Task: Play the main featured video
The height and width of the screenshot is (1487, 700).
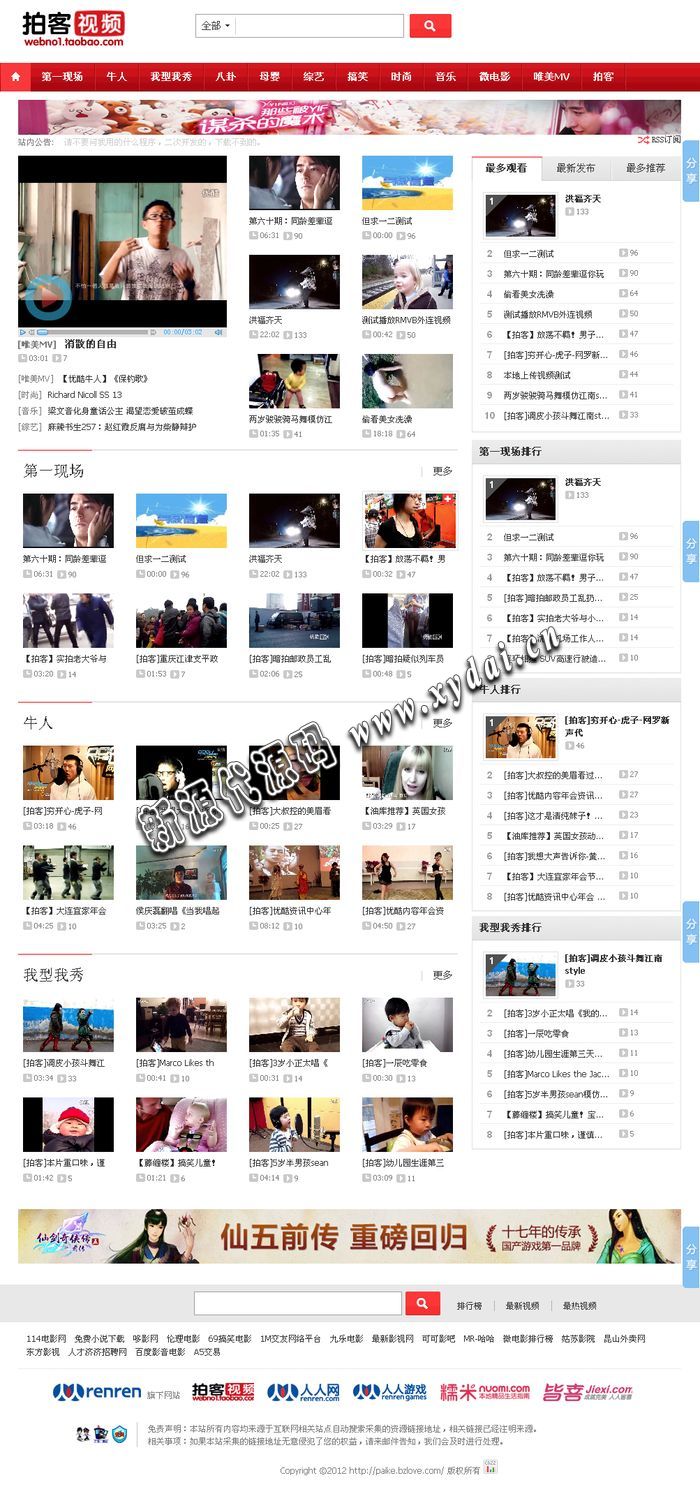Action: point(46,296)
